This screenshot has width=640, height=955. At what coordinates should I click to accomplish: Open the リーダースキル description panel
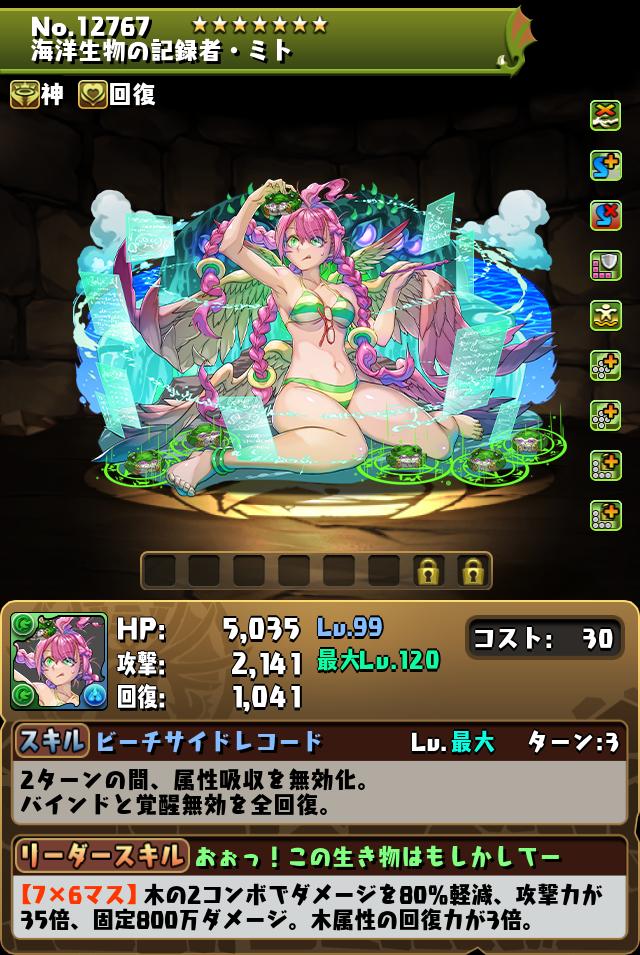click(320, 895)
